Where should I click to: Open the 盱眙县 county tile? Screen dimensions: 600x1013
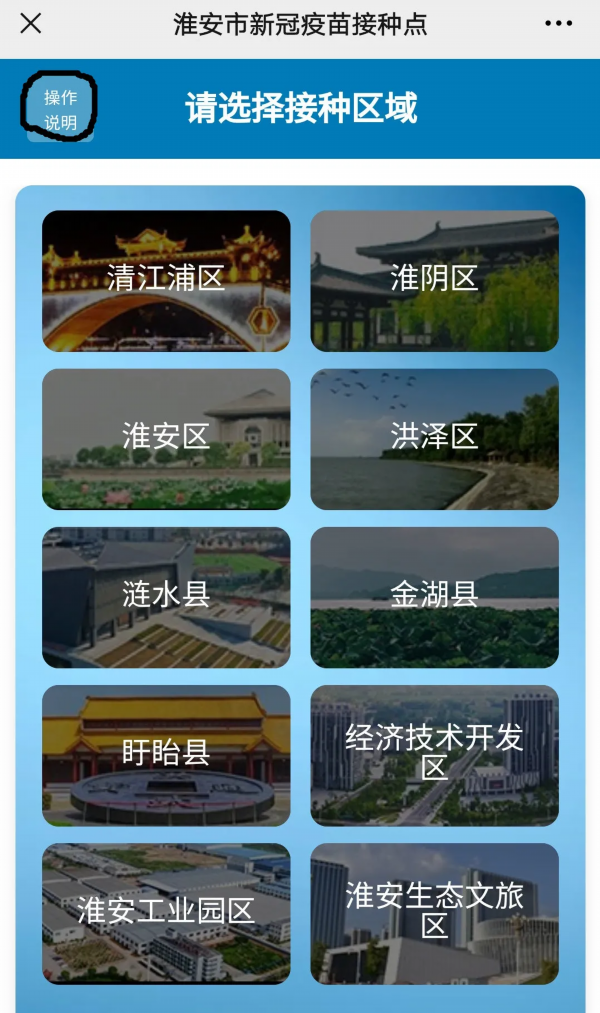166,755
